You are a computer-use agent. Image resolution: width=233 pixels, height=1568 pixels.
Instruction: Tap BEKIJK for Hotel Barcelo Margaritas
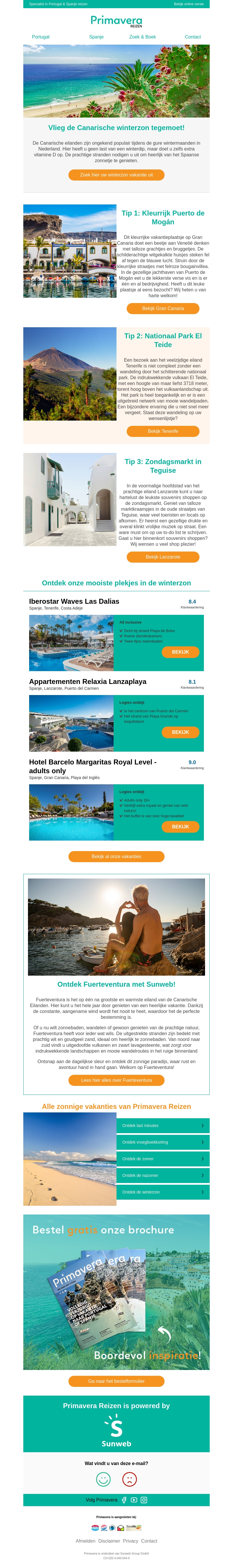pyautogui.click(x=180, y=827)
